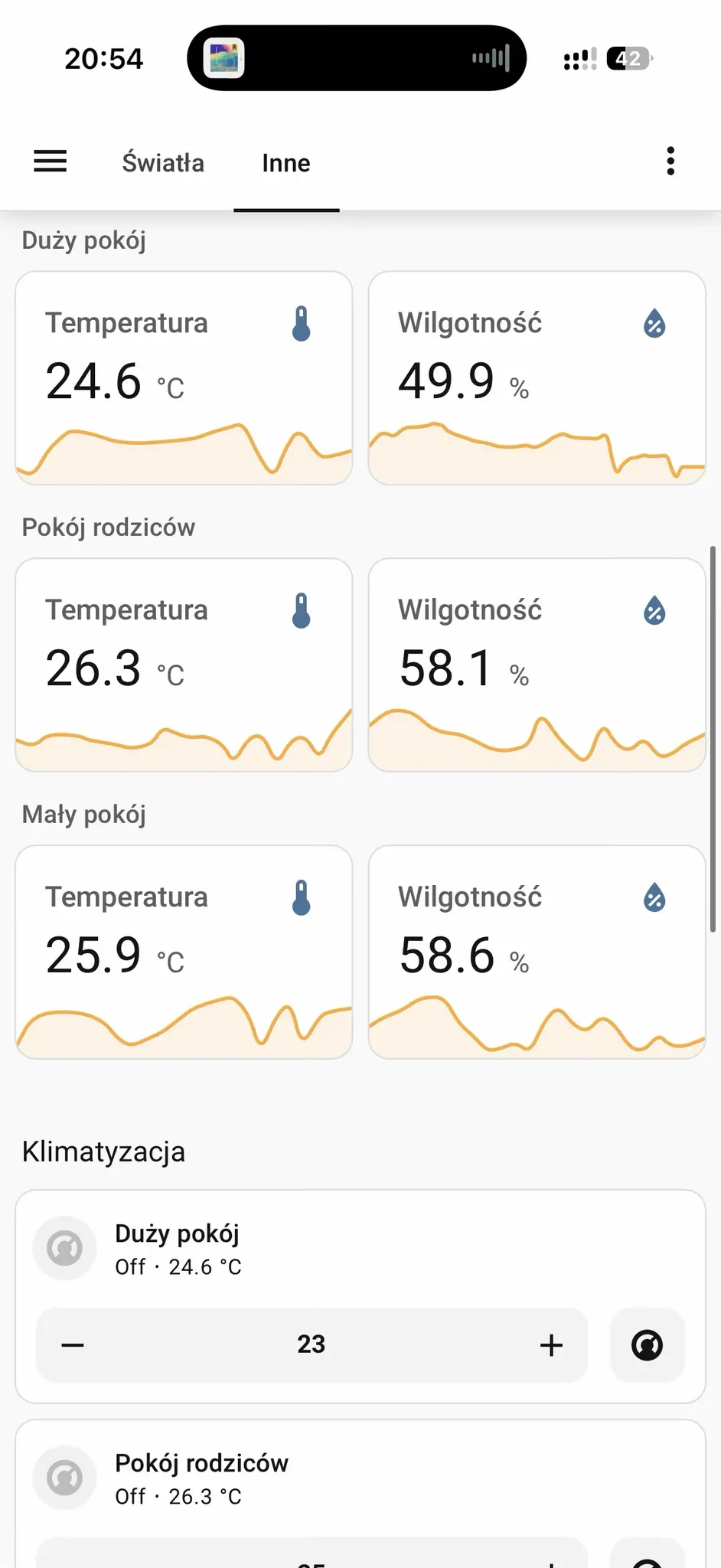Image resolution: width=721 pixels, height=1568 pixels.
Task: Open the hamburger drawer menu
Action: [x=51, y=162]
